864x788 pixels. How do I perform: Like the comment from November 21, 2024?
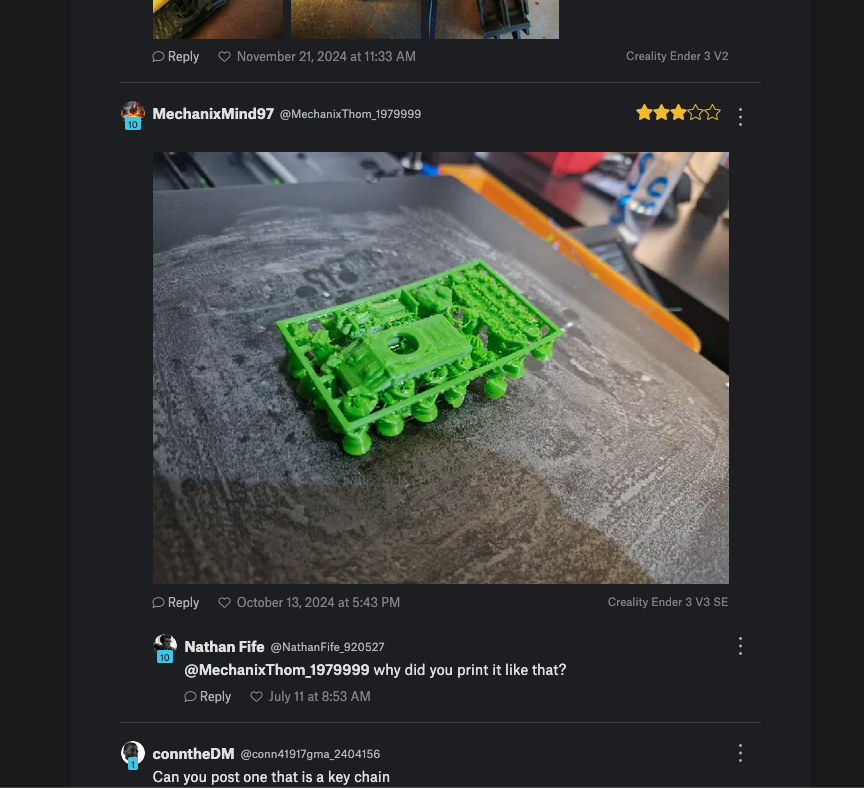pyautogui.click(x=225, y=57)
